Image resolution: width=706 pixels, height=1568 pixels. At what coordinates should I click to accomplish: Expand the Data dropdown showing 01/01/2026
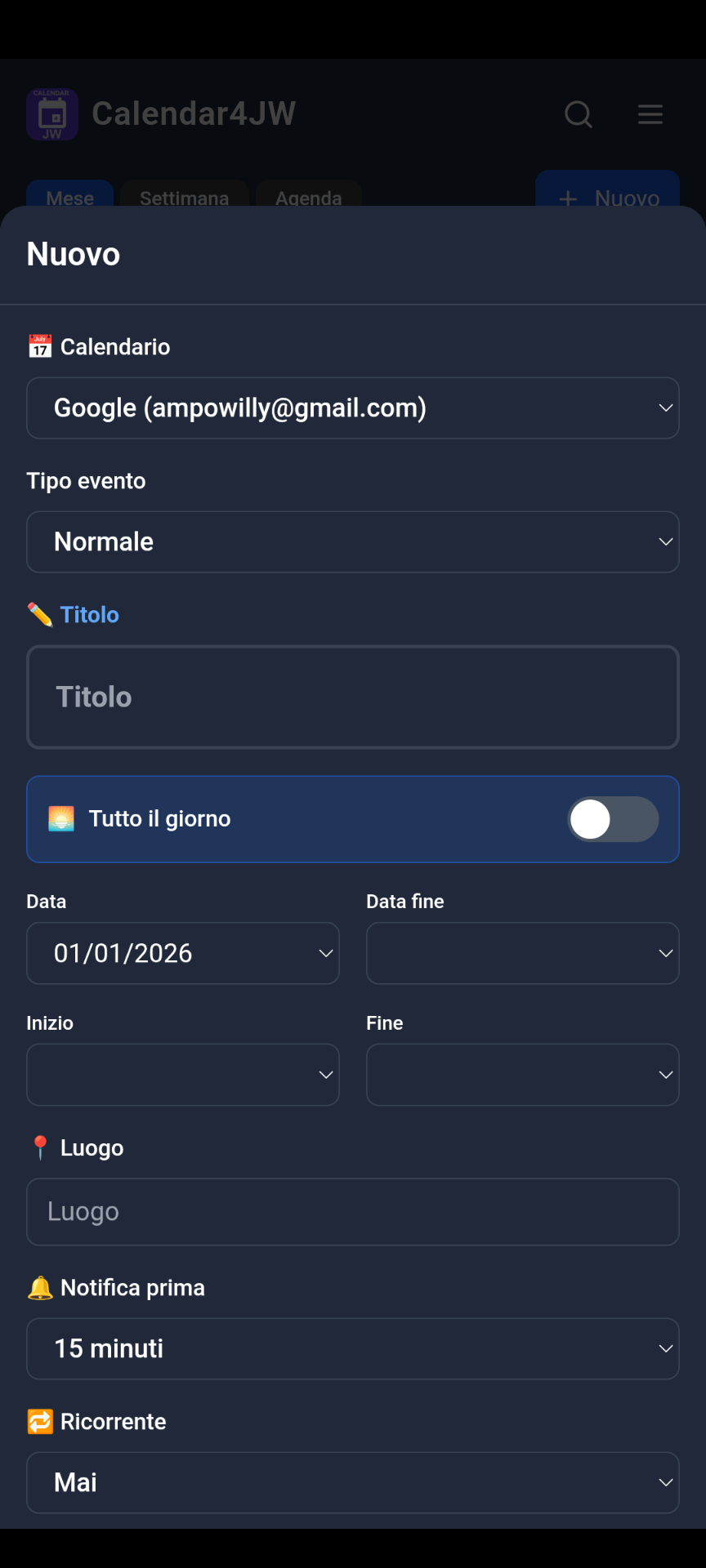pyautogui.click(x=183, y=952)
